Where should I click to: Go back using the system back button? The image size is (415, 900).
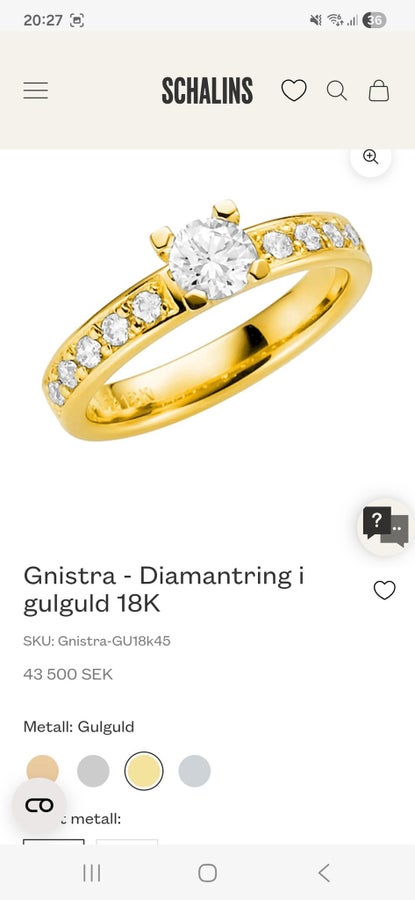[324, 873]
